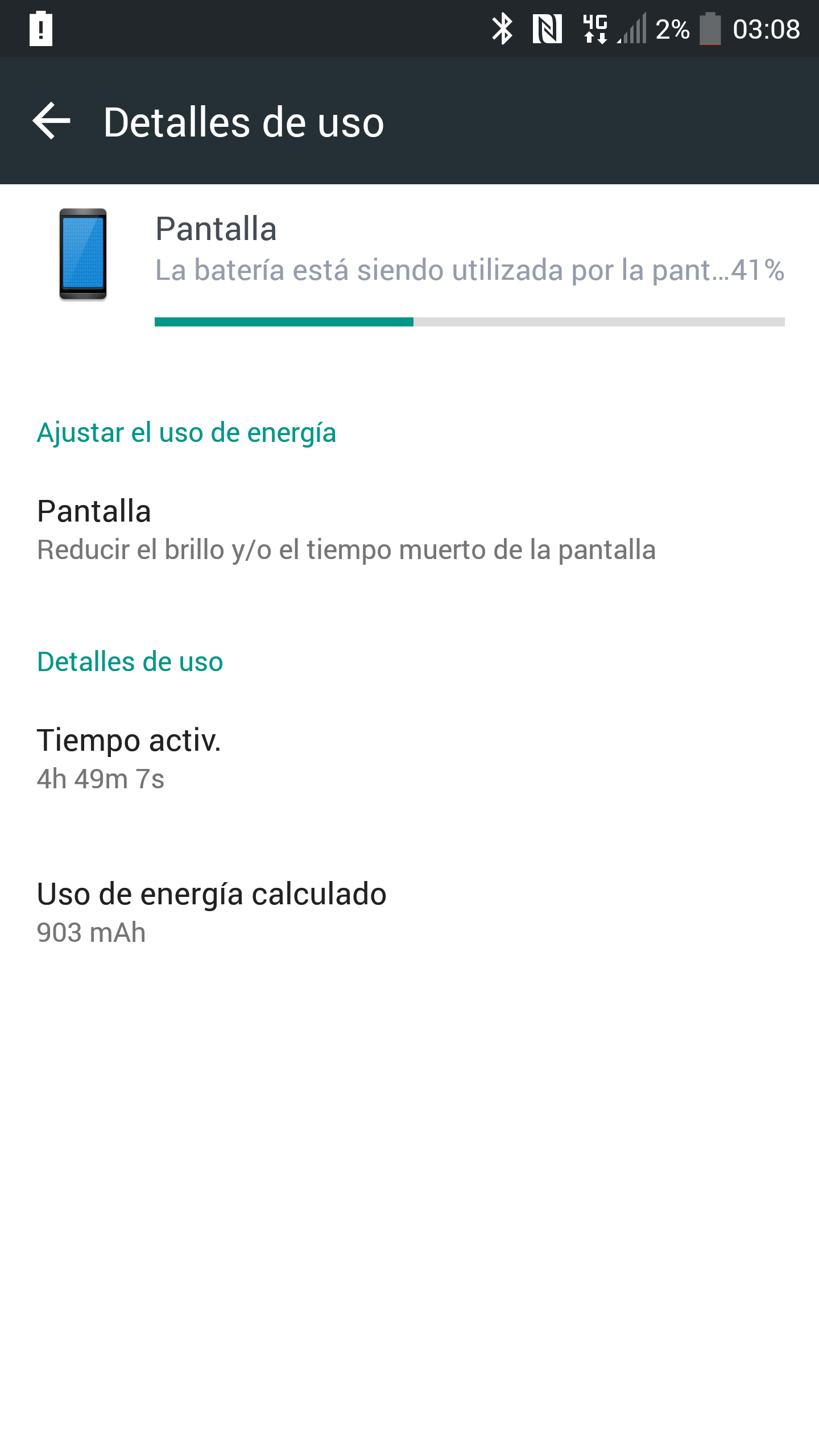The height and width of the screenshot is (1456, 819).
Task: Tap Reducir el brillo y/o el tiempo muerto
Action: point(346,549)
